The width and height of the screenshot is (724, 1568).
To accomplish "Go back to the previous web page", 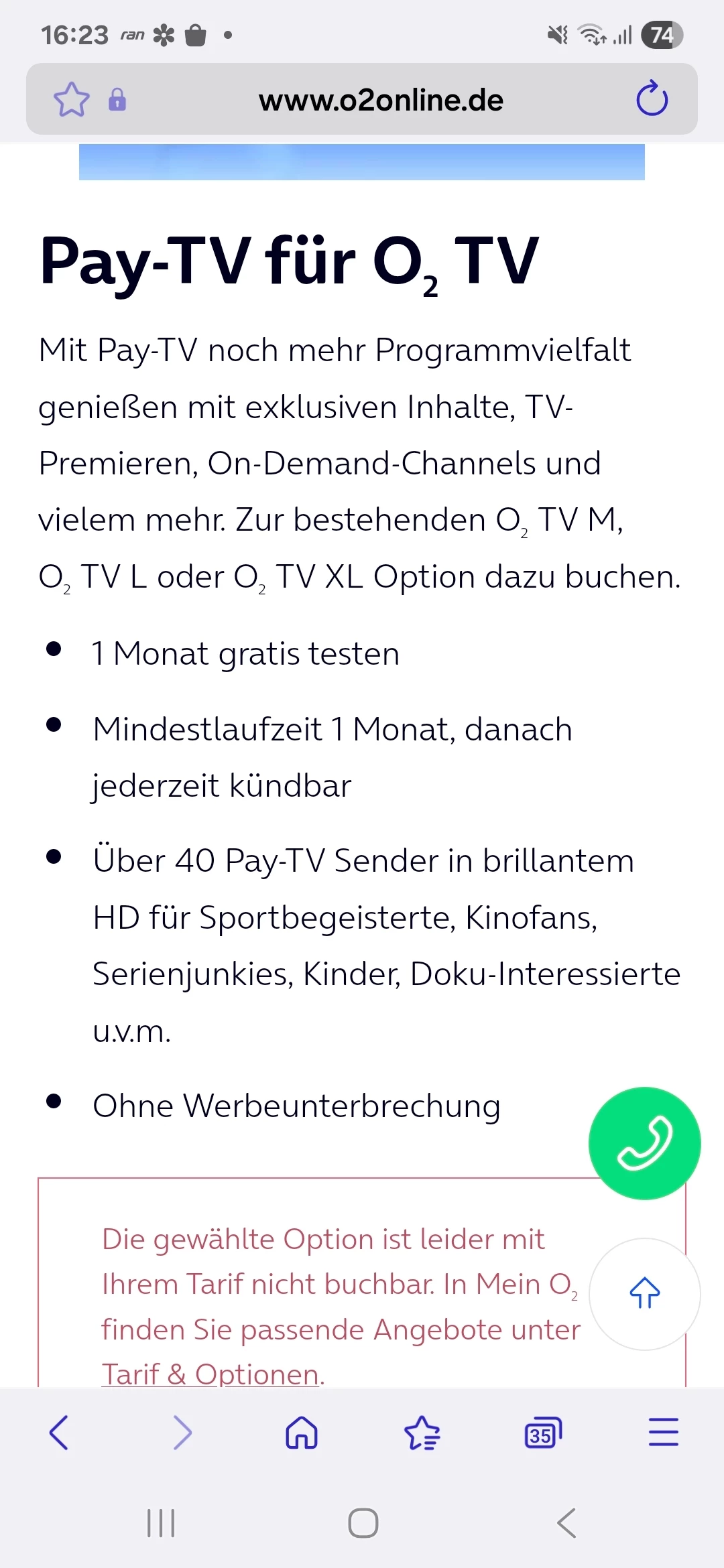I will point(59,1433).
